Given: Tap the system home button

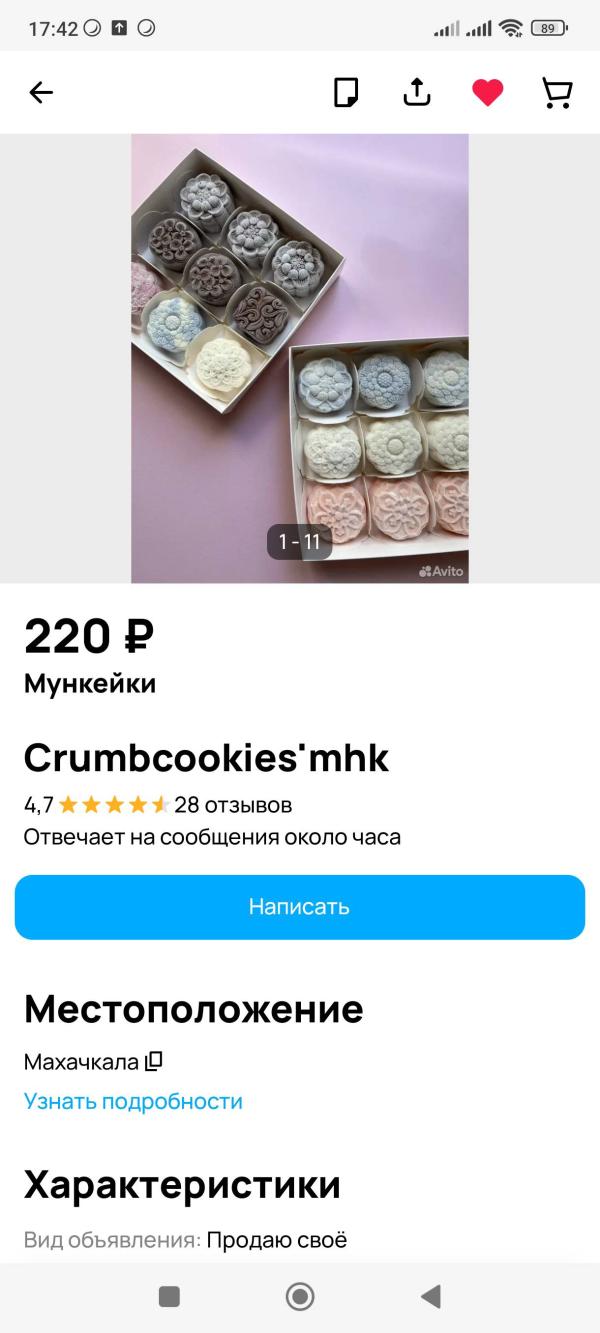Looking at the screenshot, I should [300, 1297].
